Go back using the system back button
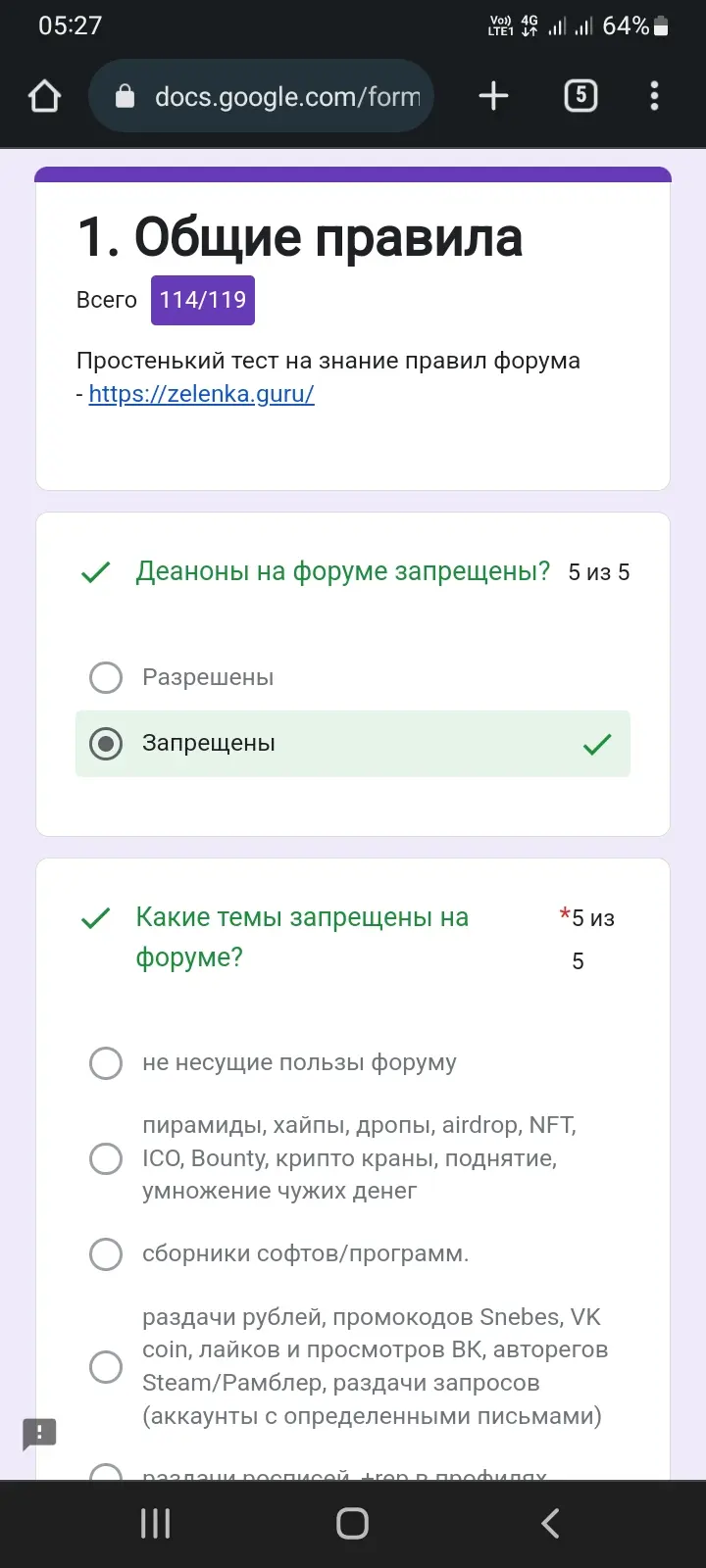Image resolution: width=706 pixels, height=1568 pixels. 550,1523
